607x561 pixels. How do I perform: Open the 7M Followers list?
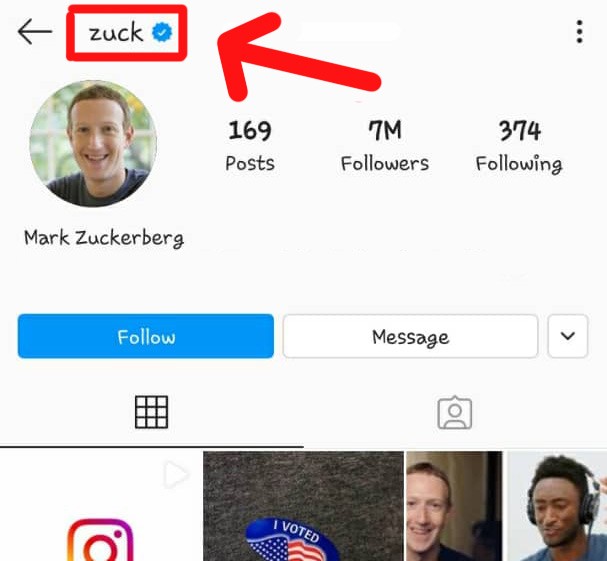tap(384, 146)
